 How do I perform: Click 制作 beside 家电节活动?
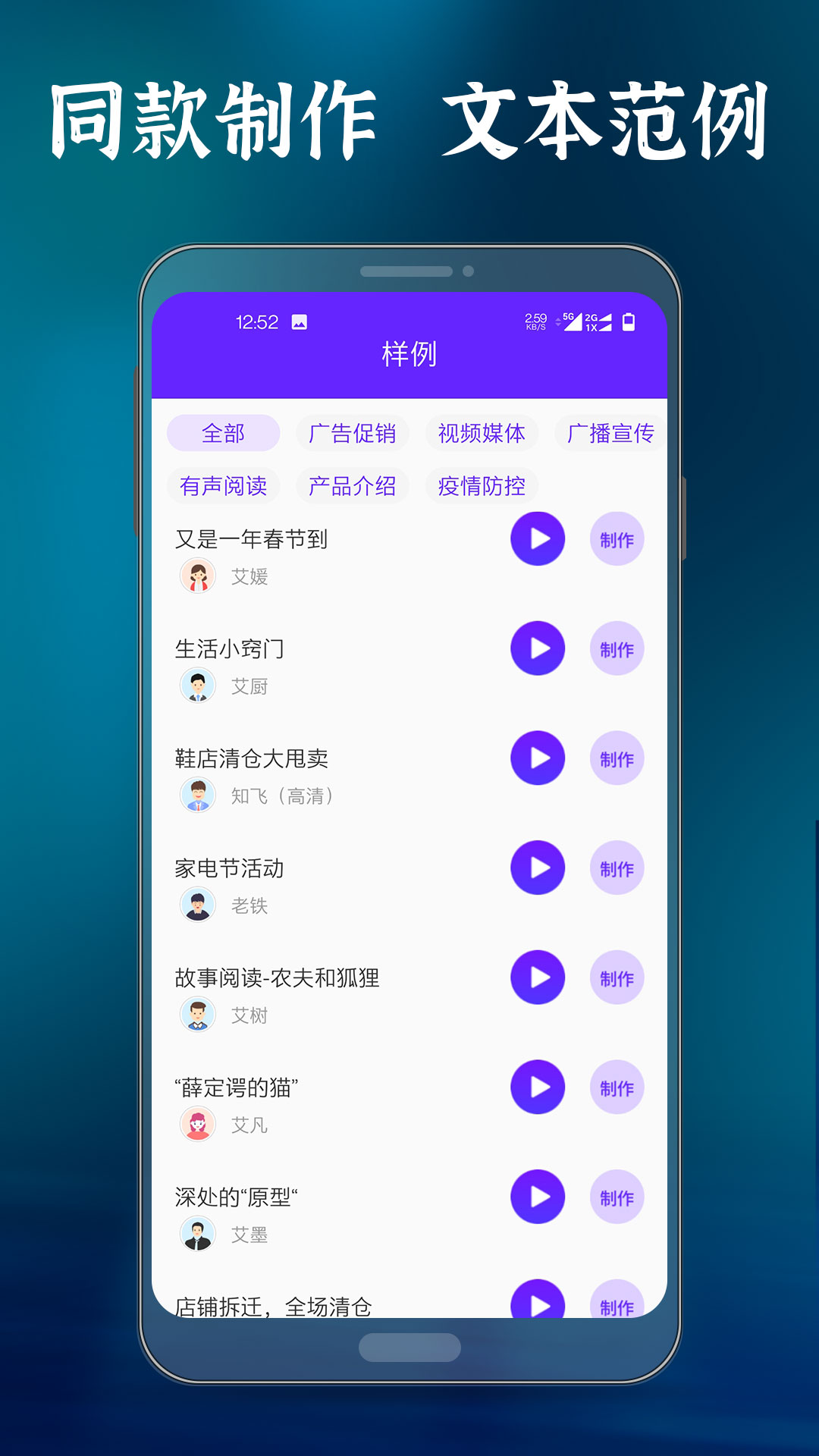[x=617, y=868]
